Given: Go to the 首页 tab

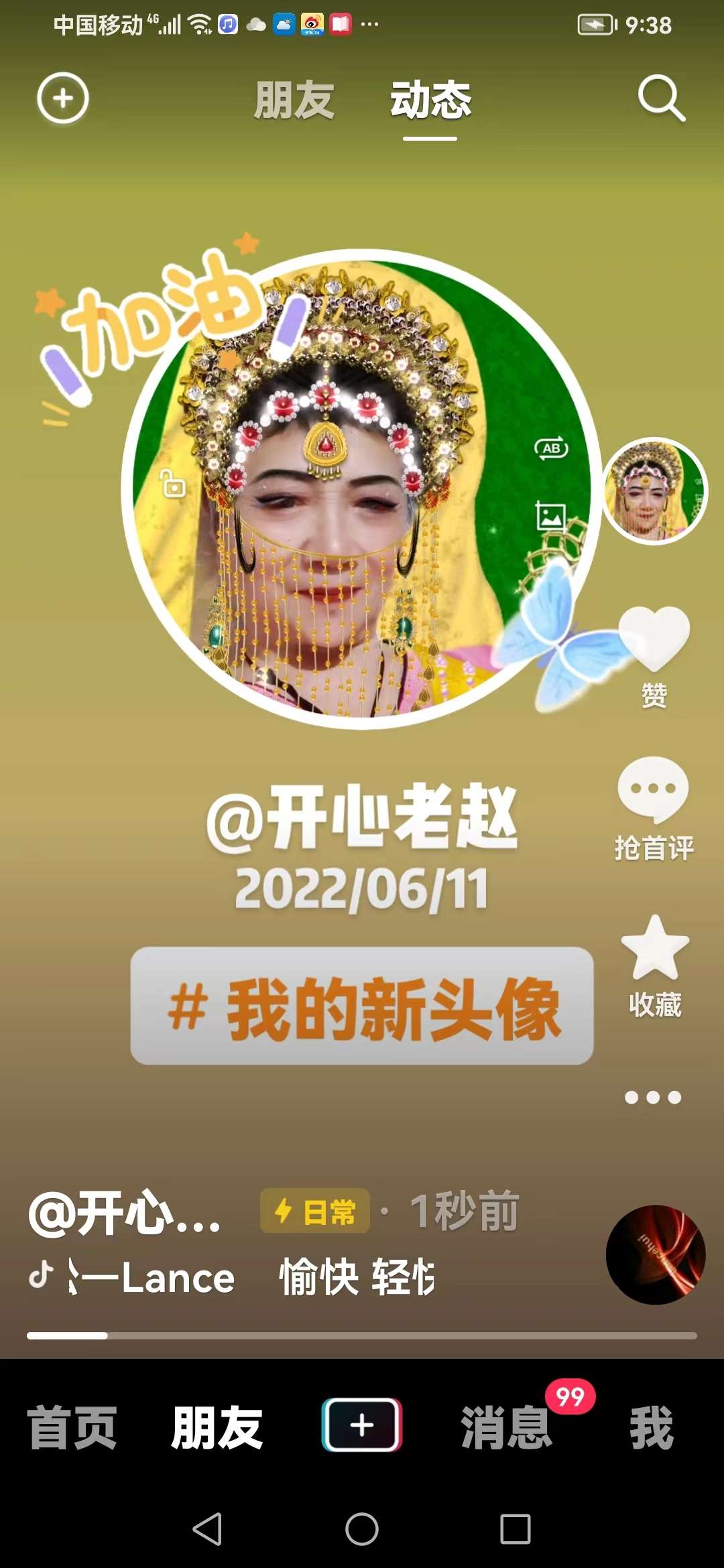Looking at the screenshot, I should 72,1427.
